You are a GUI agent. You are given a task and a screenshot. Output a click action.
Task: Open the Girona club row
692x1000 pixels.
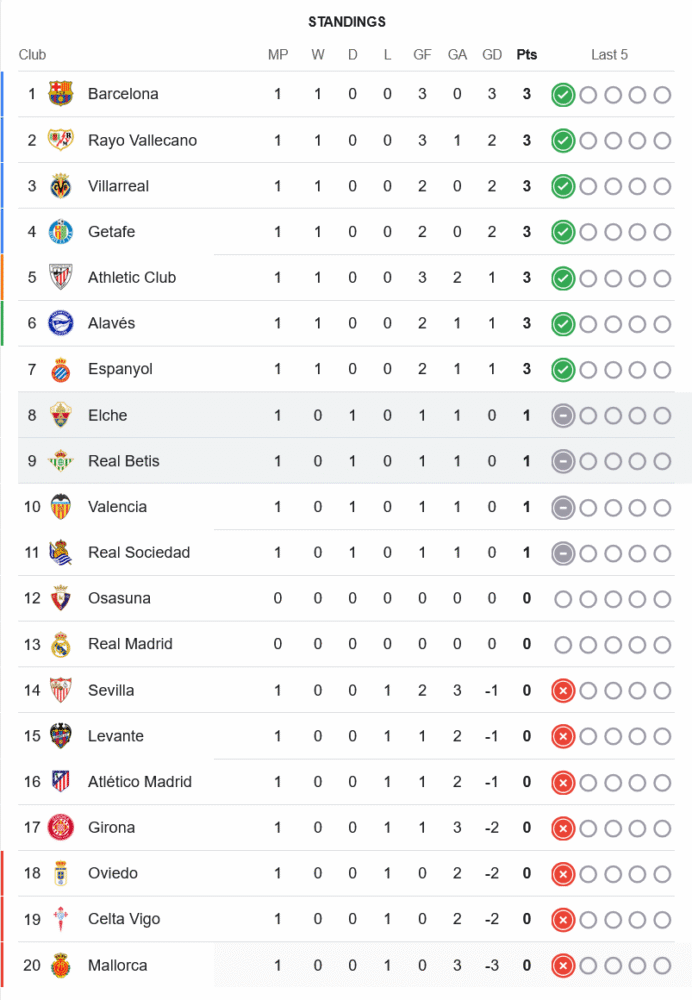tap(111, 828)
